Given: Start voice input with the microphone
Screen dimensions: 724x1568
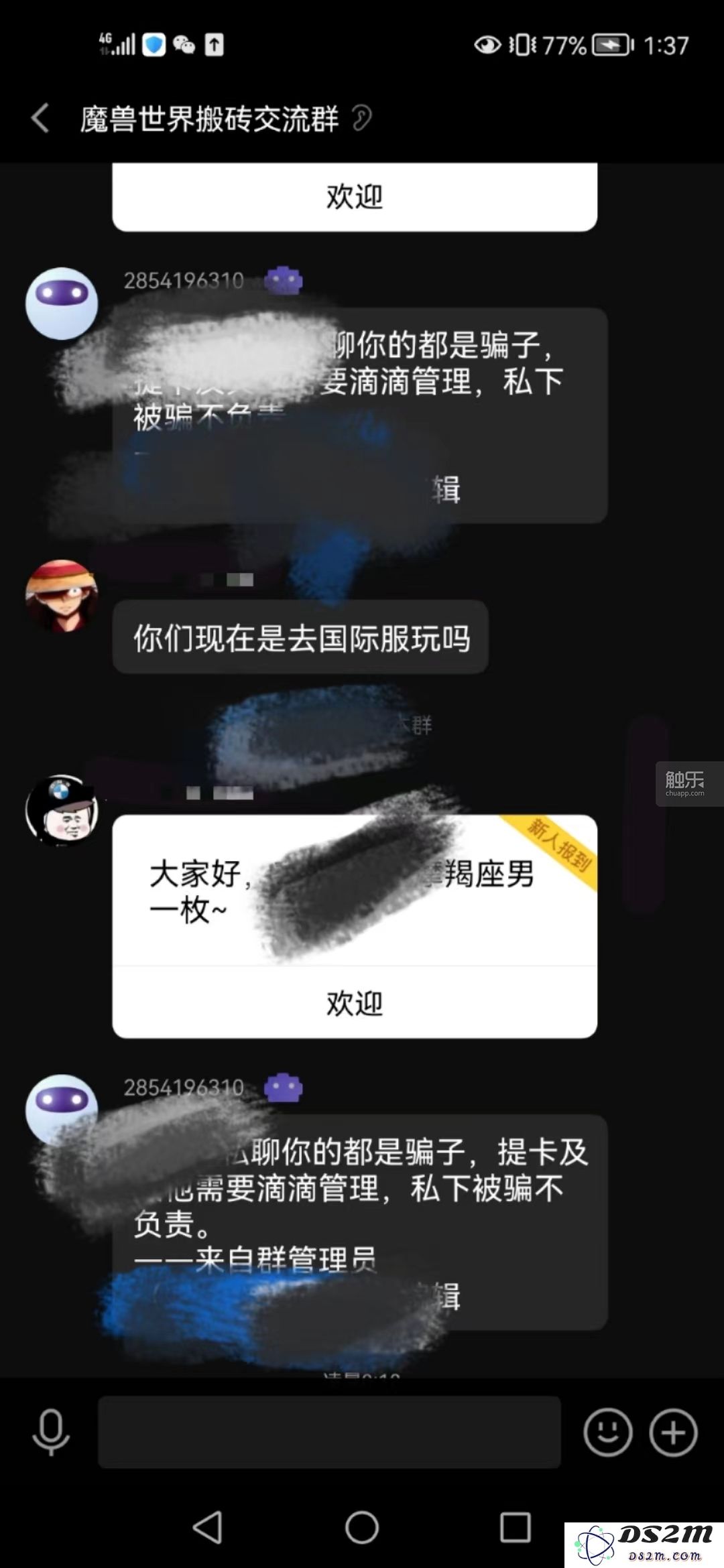Looking at the screenshot, I should point(51,1432).
